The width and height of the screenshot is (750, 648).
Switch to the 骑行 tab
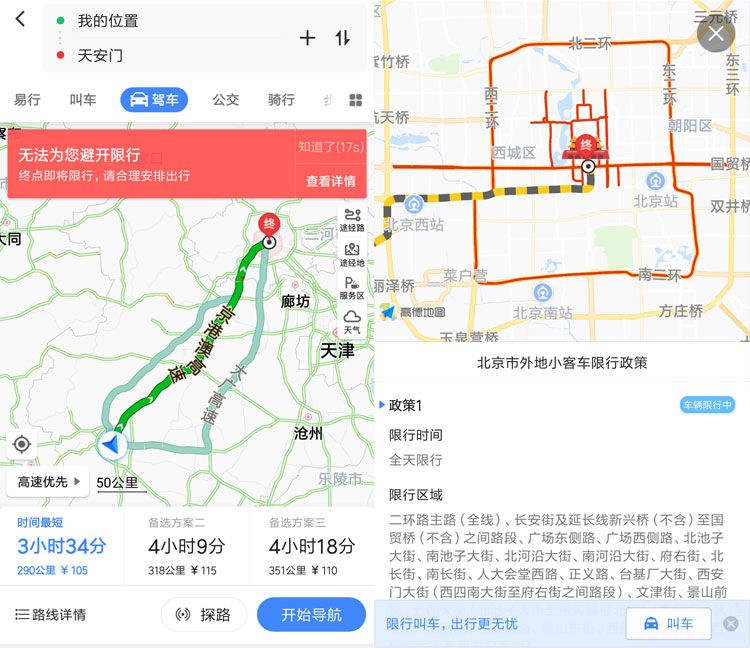[281, 100]
